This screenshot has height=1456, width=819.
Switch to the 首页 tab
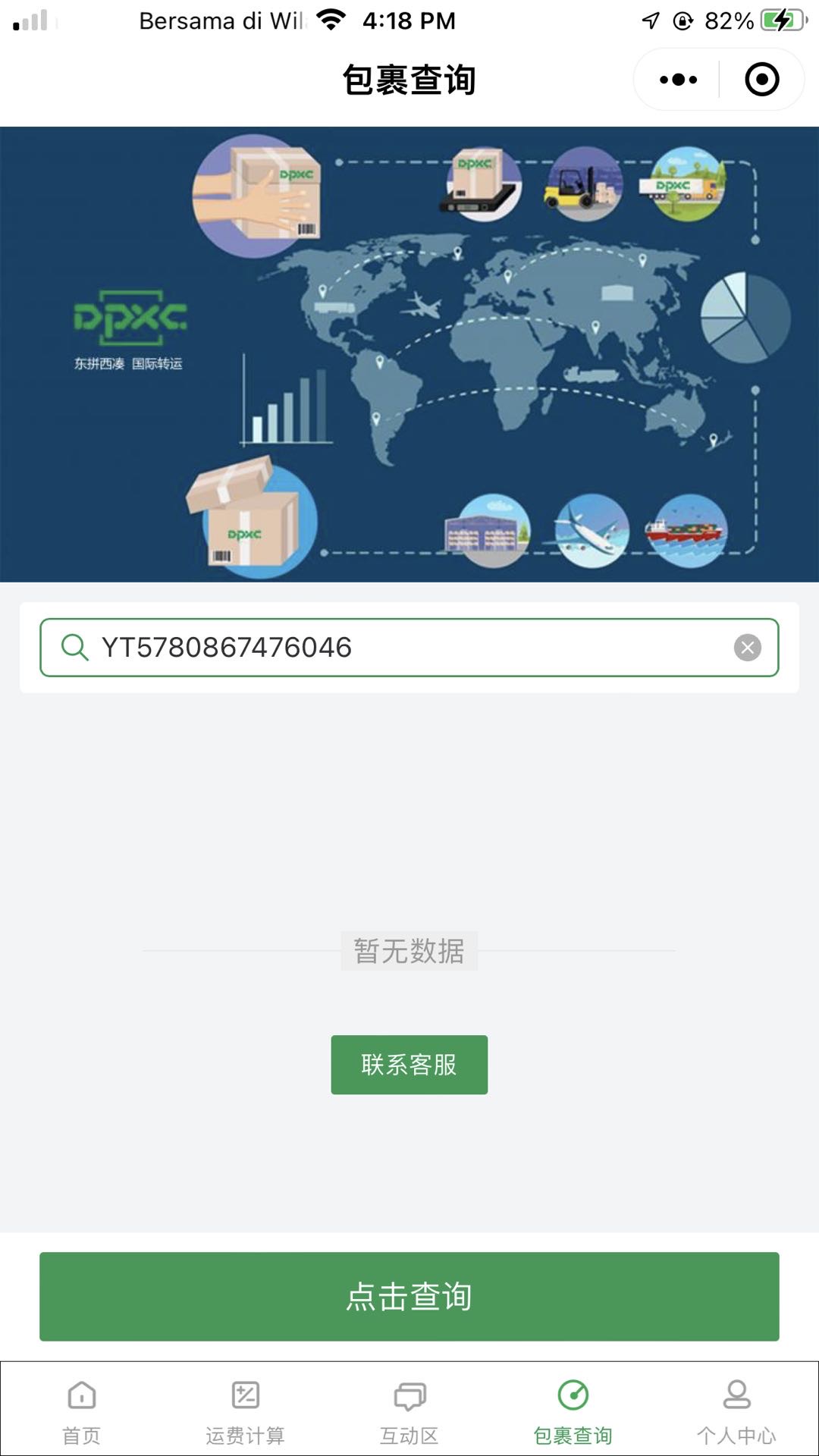click(x=82, y=1410)
